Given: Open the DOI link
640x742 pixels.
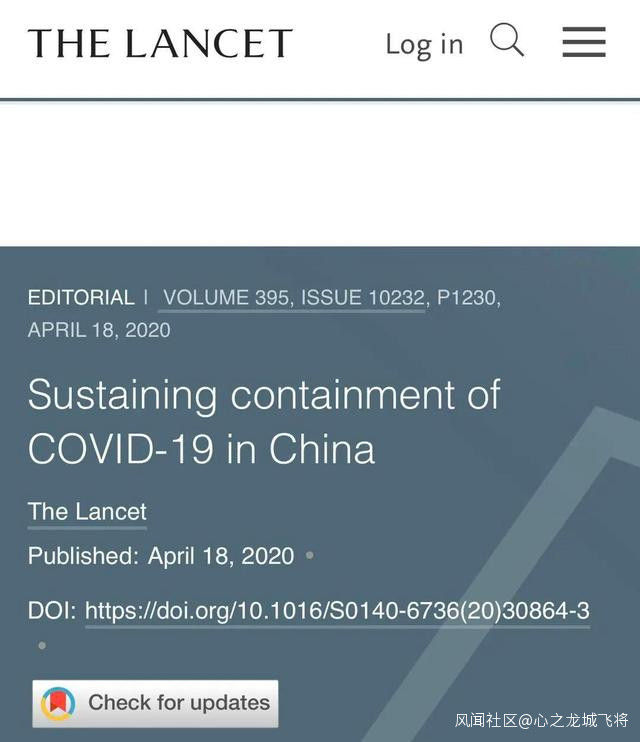Looking at the screenshot, I should coord(337,611).
